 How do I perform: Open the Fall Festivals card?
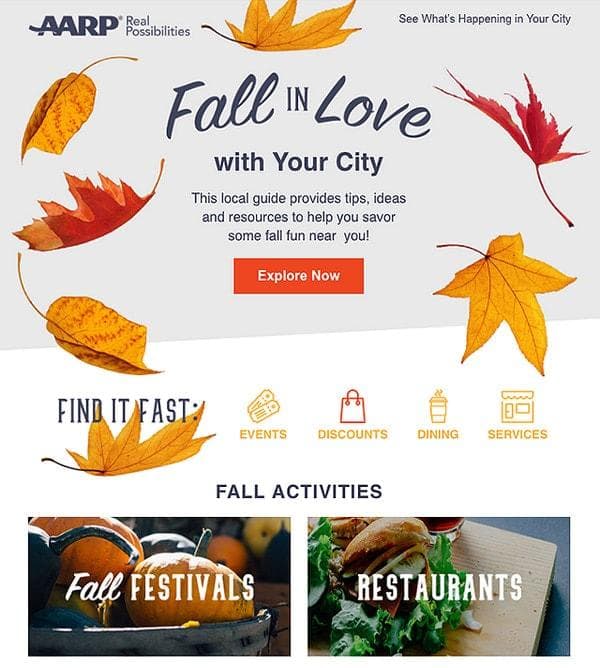(159, 586)
